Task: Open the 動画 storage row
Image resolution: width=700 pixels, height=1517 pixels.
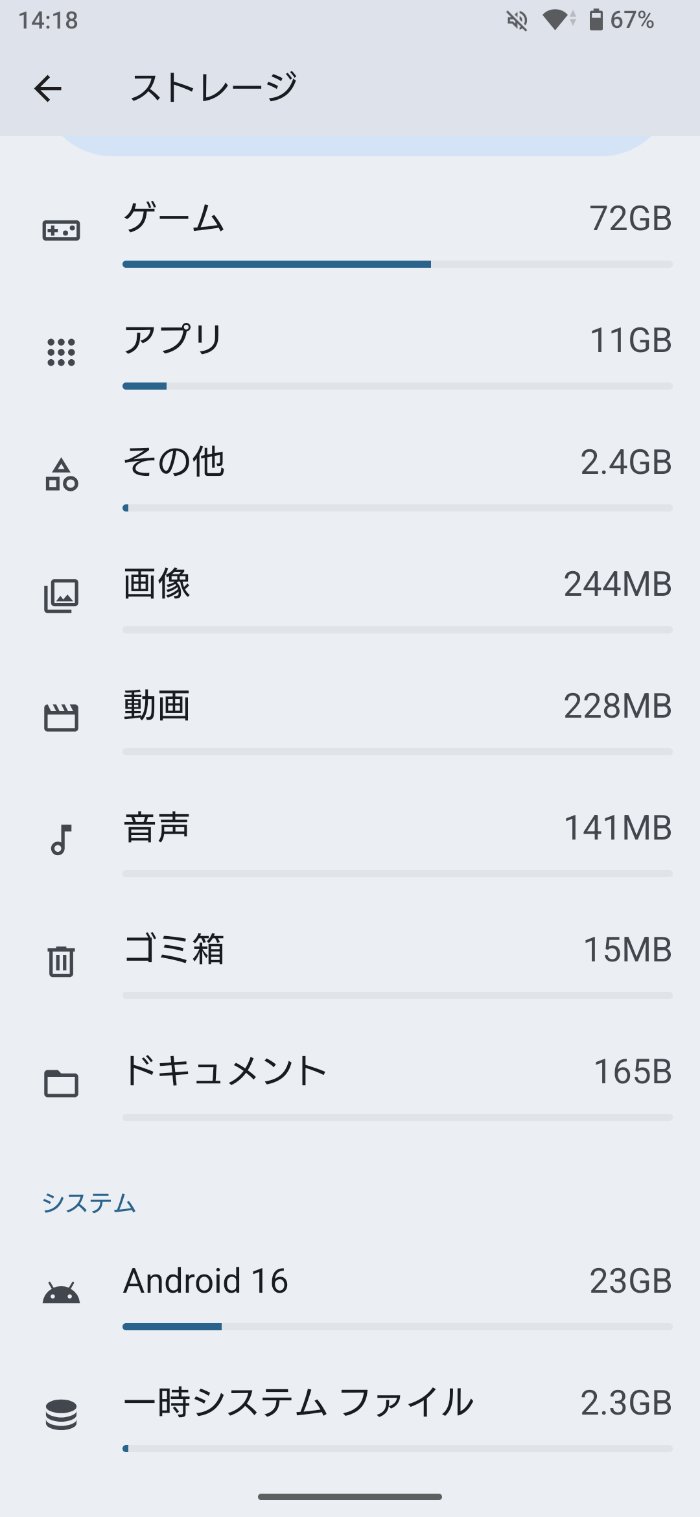Action: pyautogui.click(x=350, y=718)
